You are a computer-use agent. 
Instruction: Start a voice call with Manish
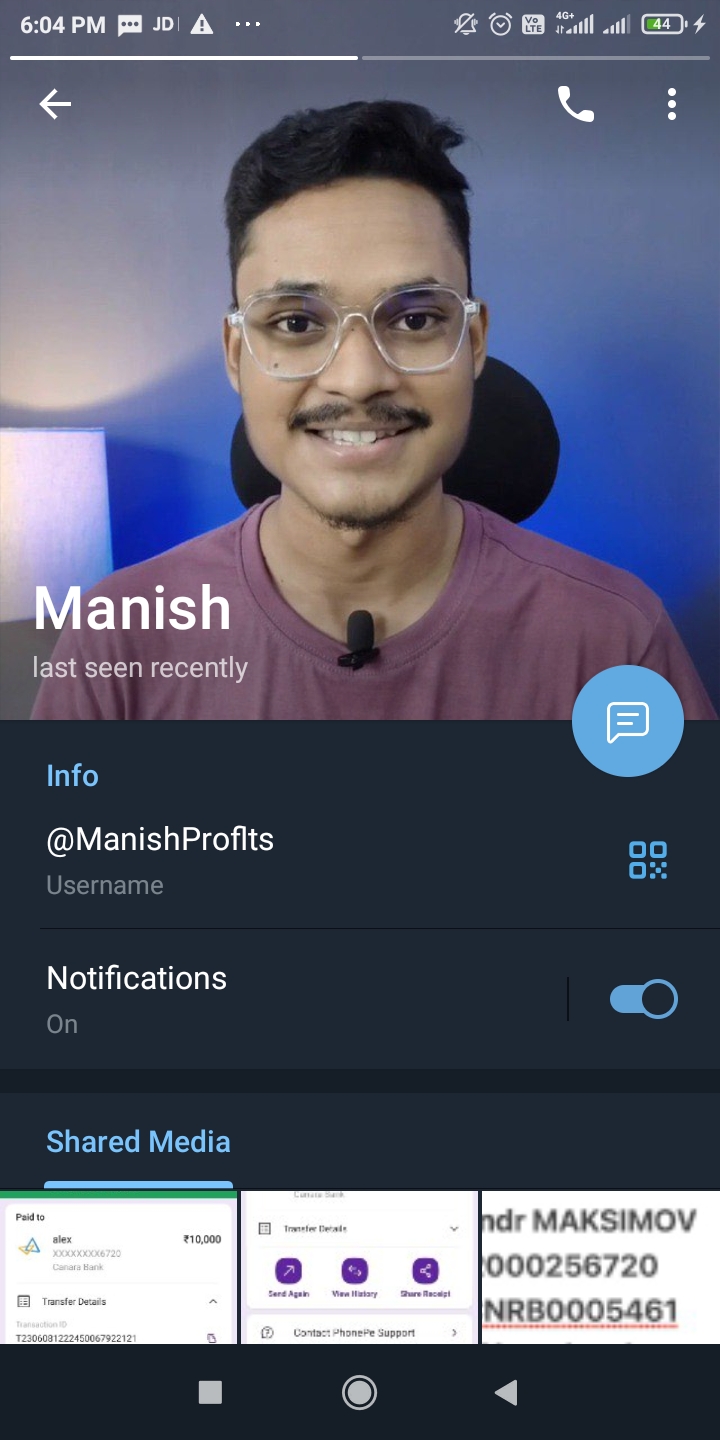(x=575, y=104)
